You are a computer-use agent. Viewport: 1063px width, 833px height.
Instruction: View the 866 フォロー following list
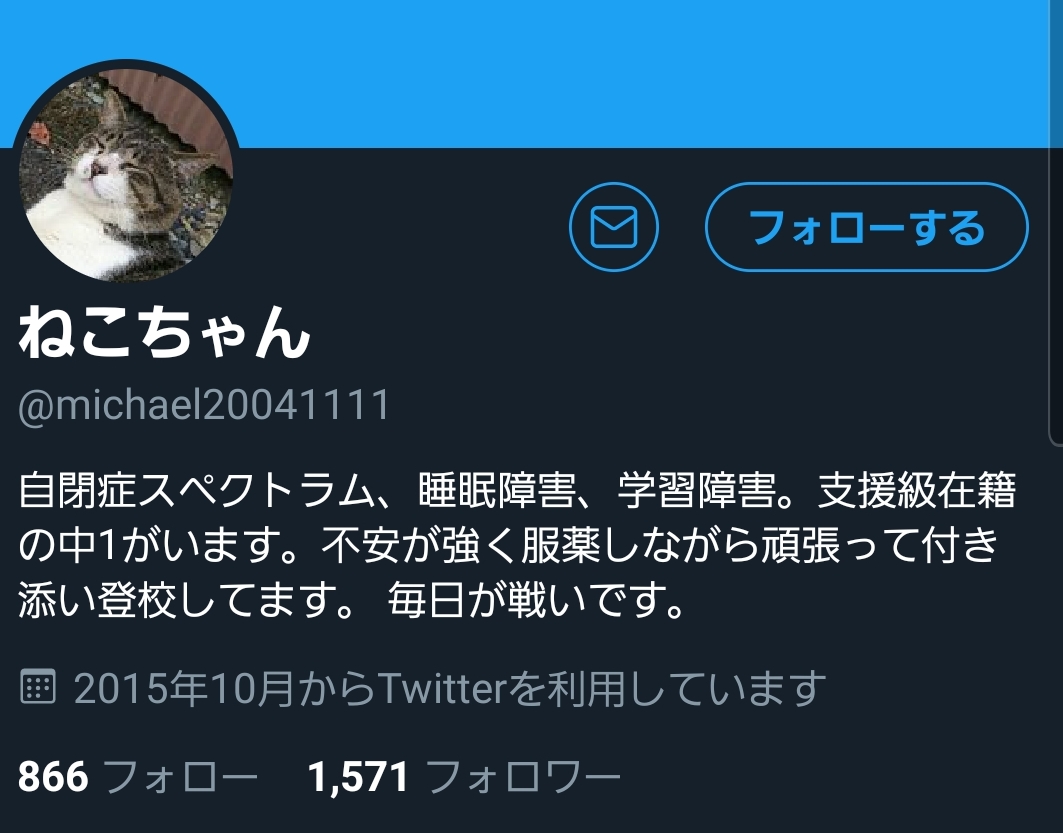(x=137, y=777)
